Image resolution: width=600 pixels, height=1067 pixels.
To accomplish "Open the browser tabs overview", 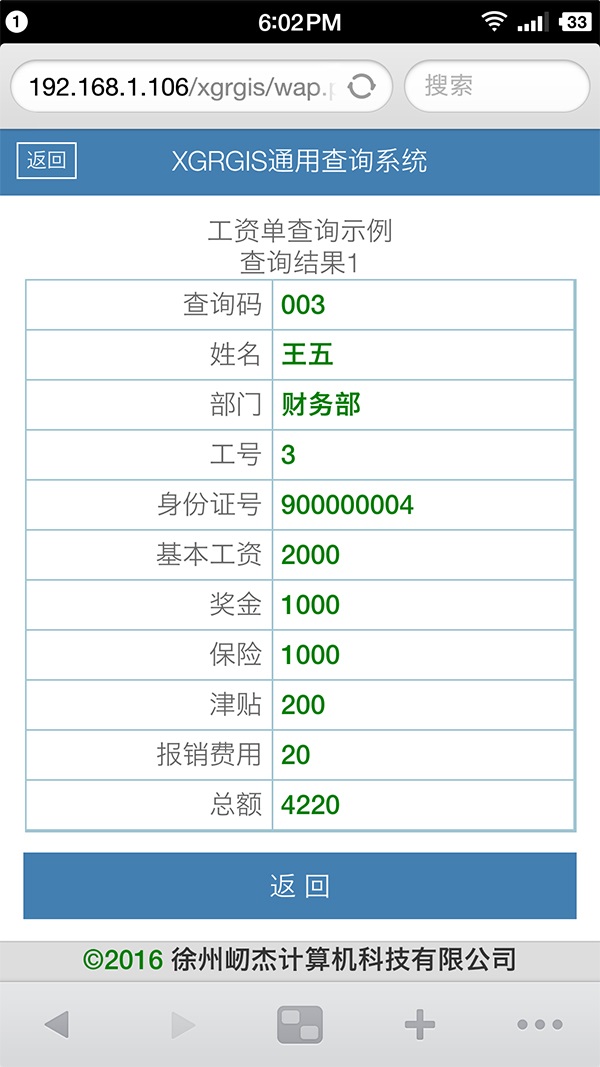I will tap(299, 1024).
